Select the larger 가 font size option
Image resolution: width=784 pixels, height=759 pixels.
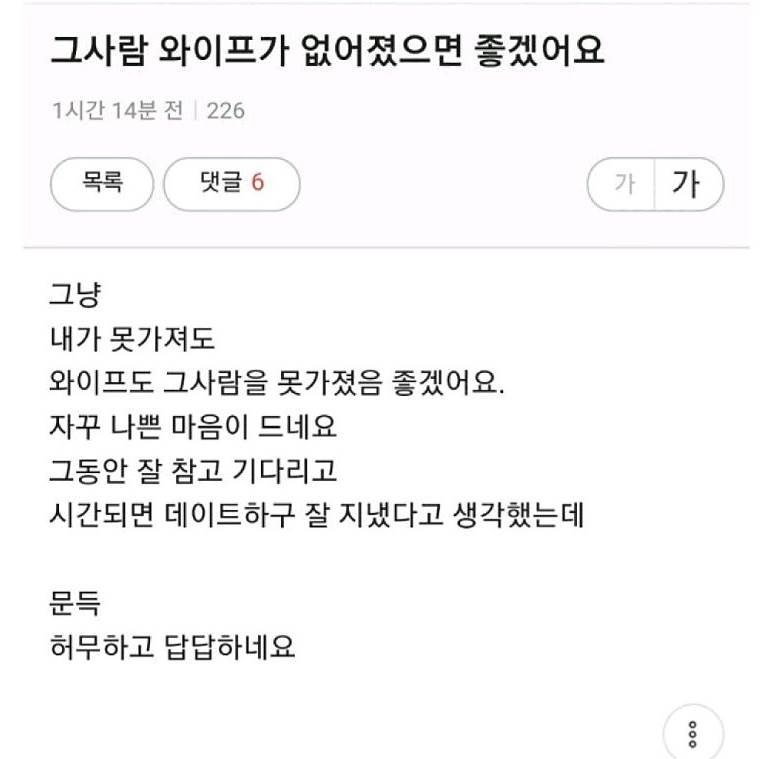pyautogui.click(x=688, y=185)
